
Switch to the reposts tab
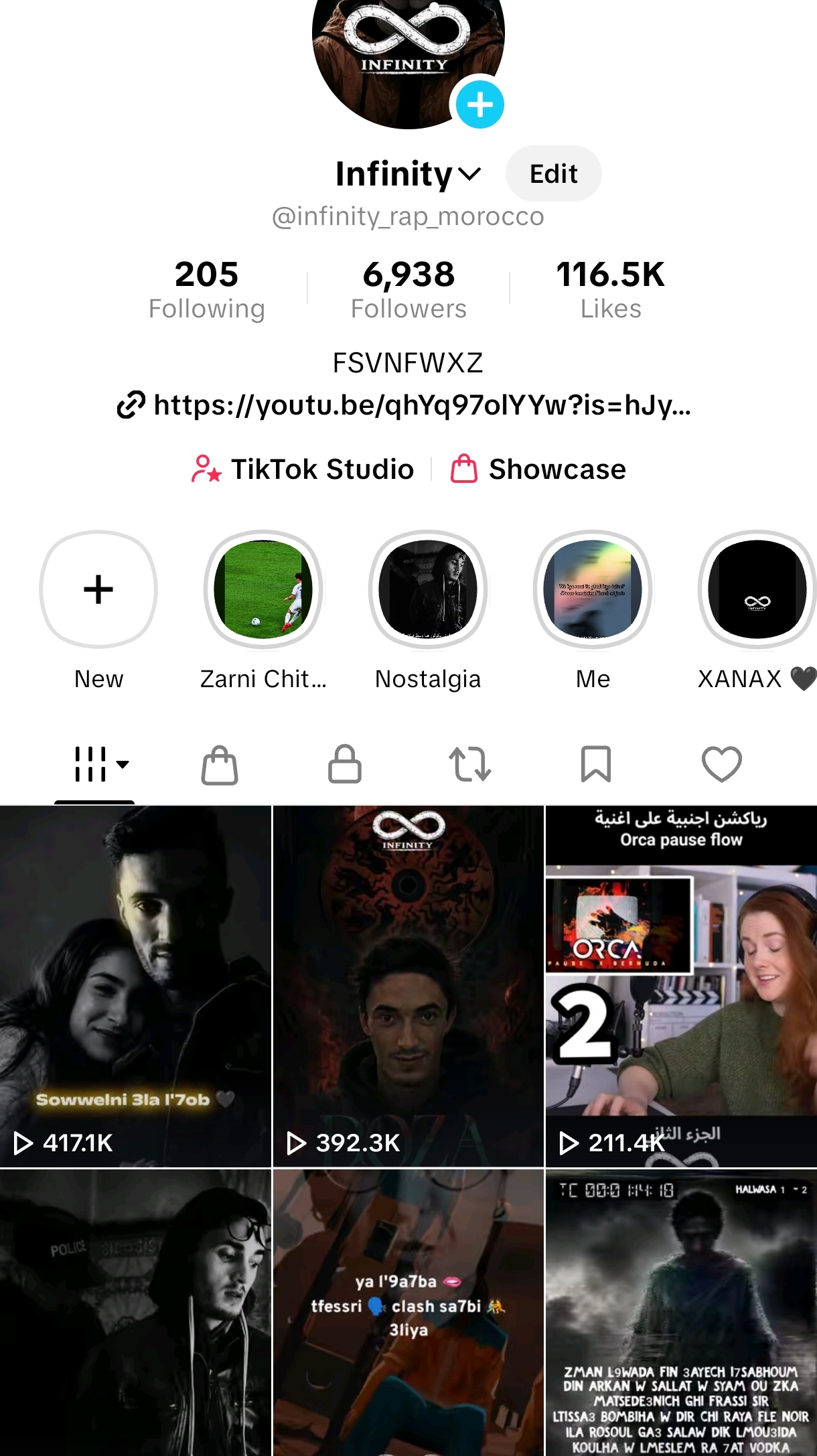[x=470, y=764]
